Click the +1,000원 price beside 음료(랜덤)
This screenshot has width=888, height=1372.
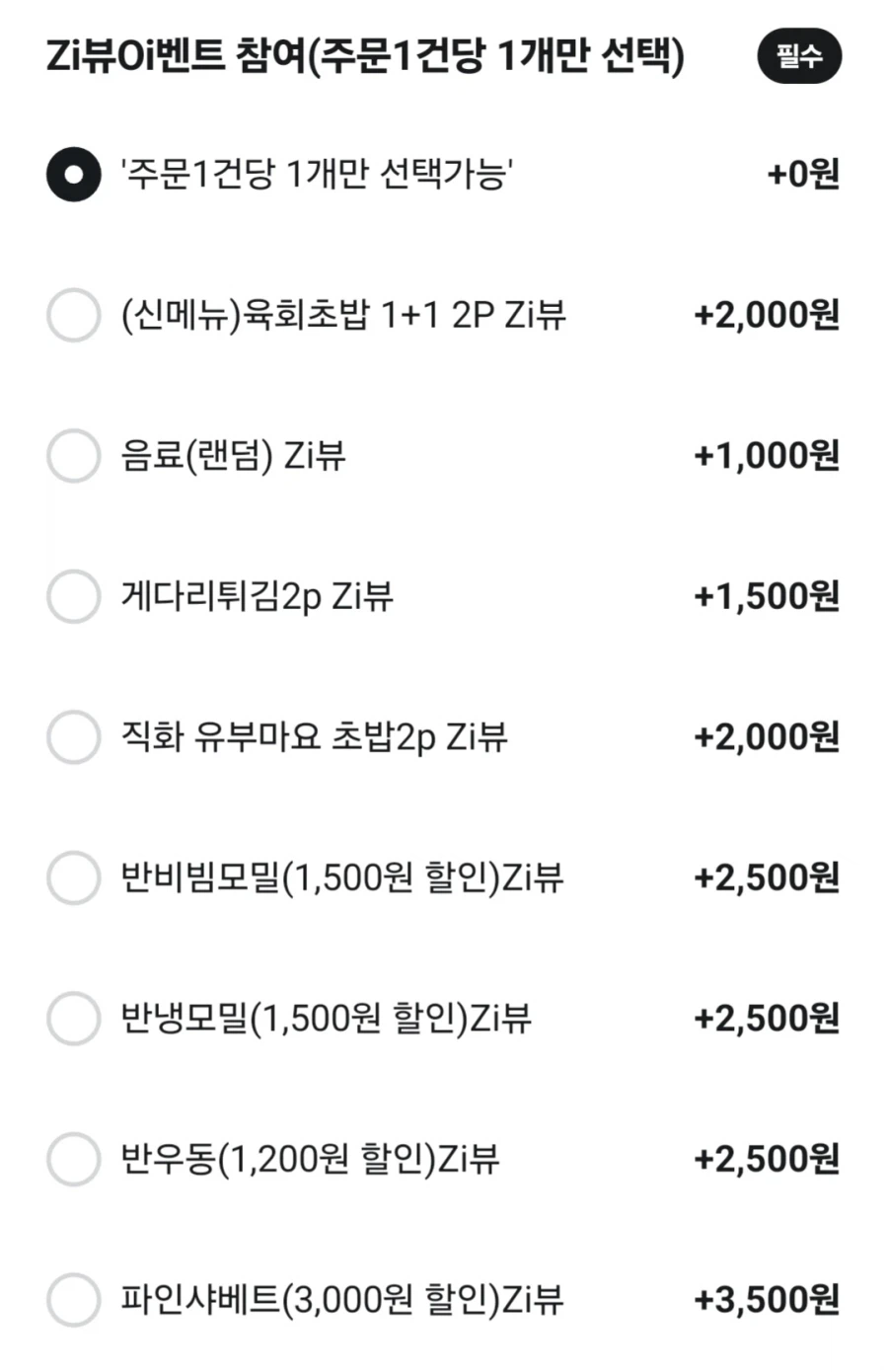(x=768, y=456)
